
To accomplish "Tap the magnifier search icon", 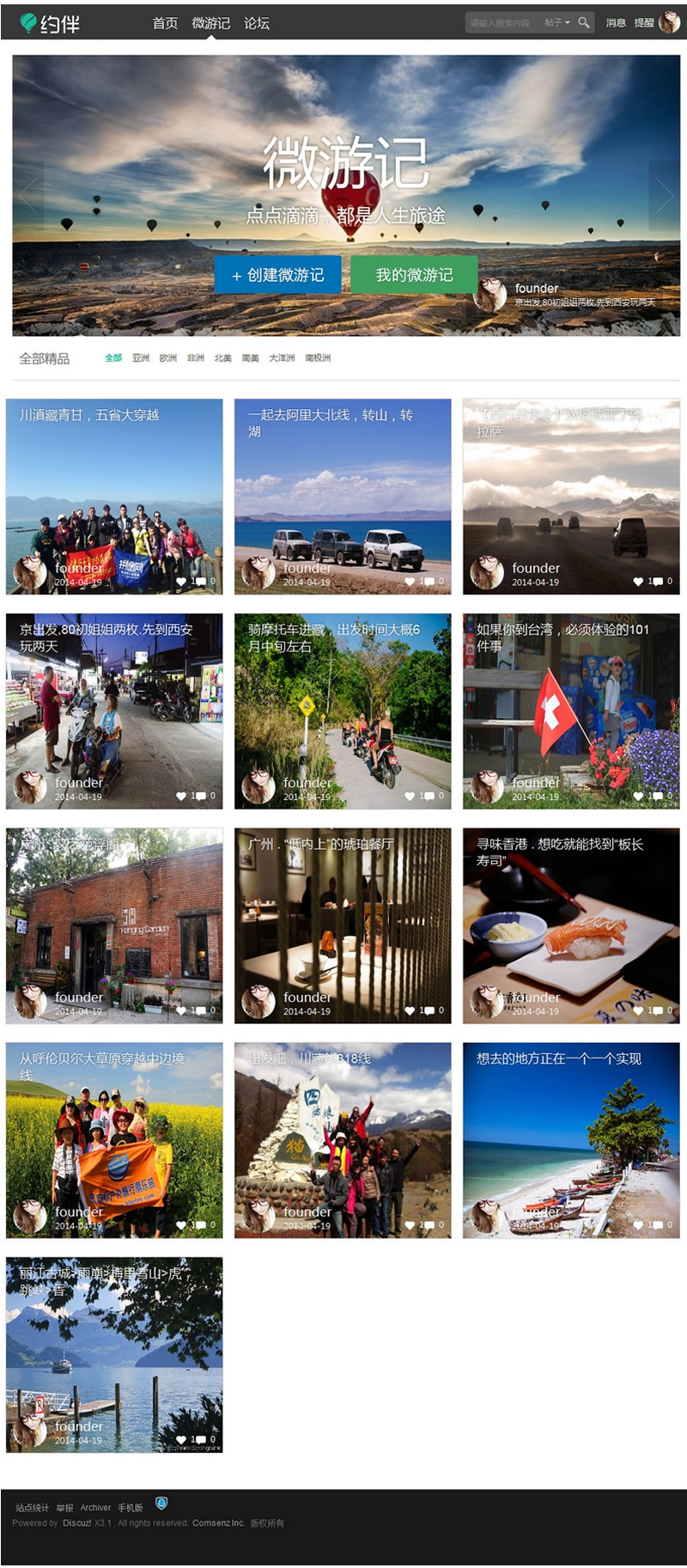I will 584,22.
